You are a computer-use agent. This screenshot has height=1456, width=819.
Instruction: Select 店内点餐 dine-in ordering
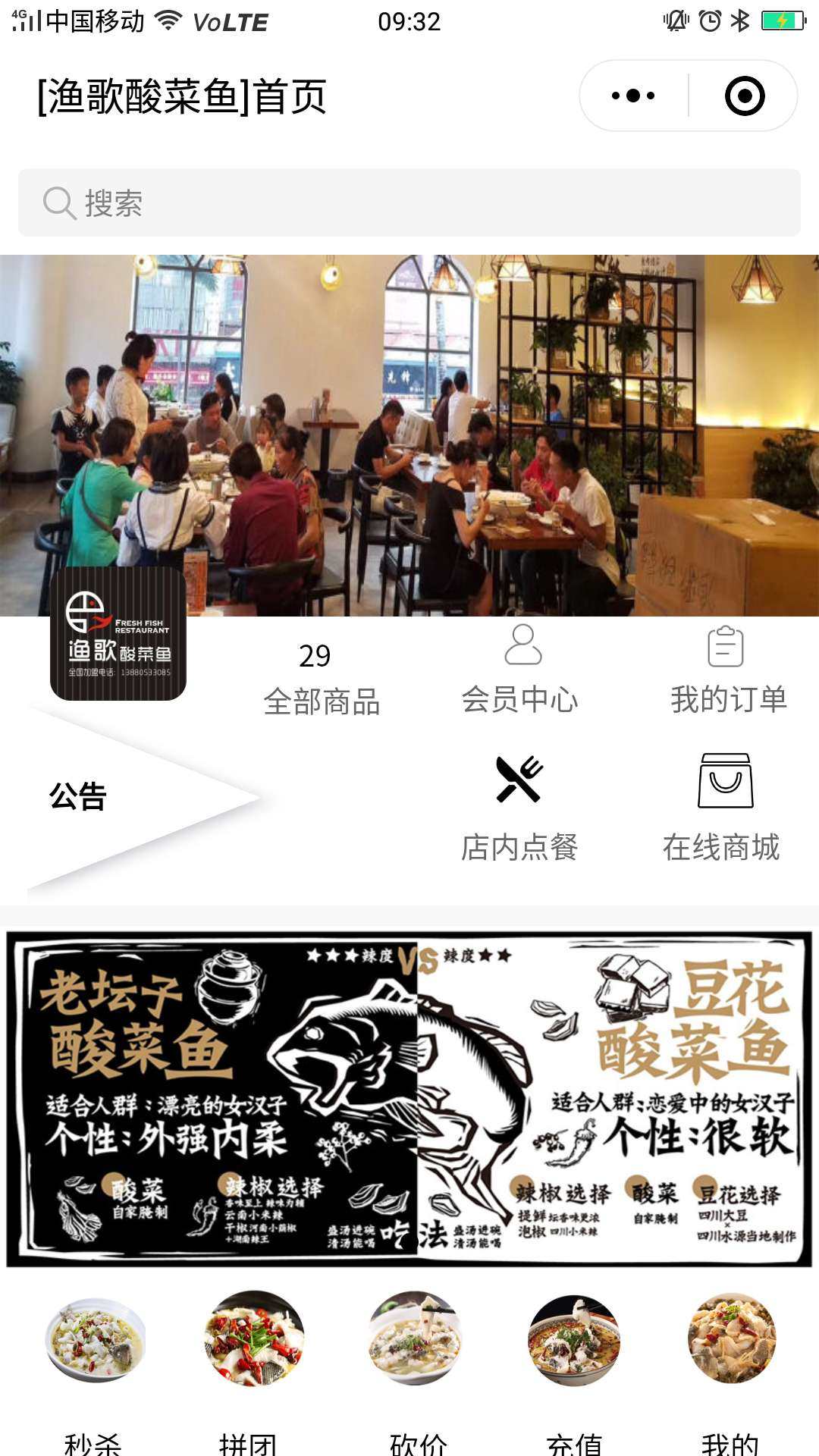(519, 809)
